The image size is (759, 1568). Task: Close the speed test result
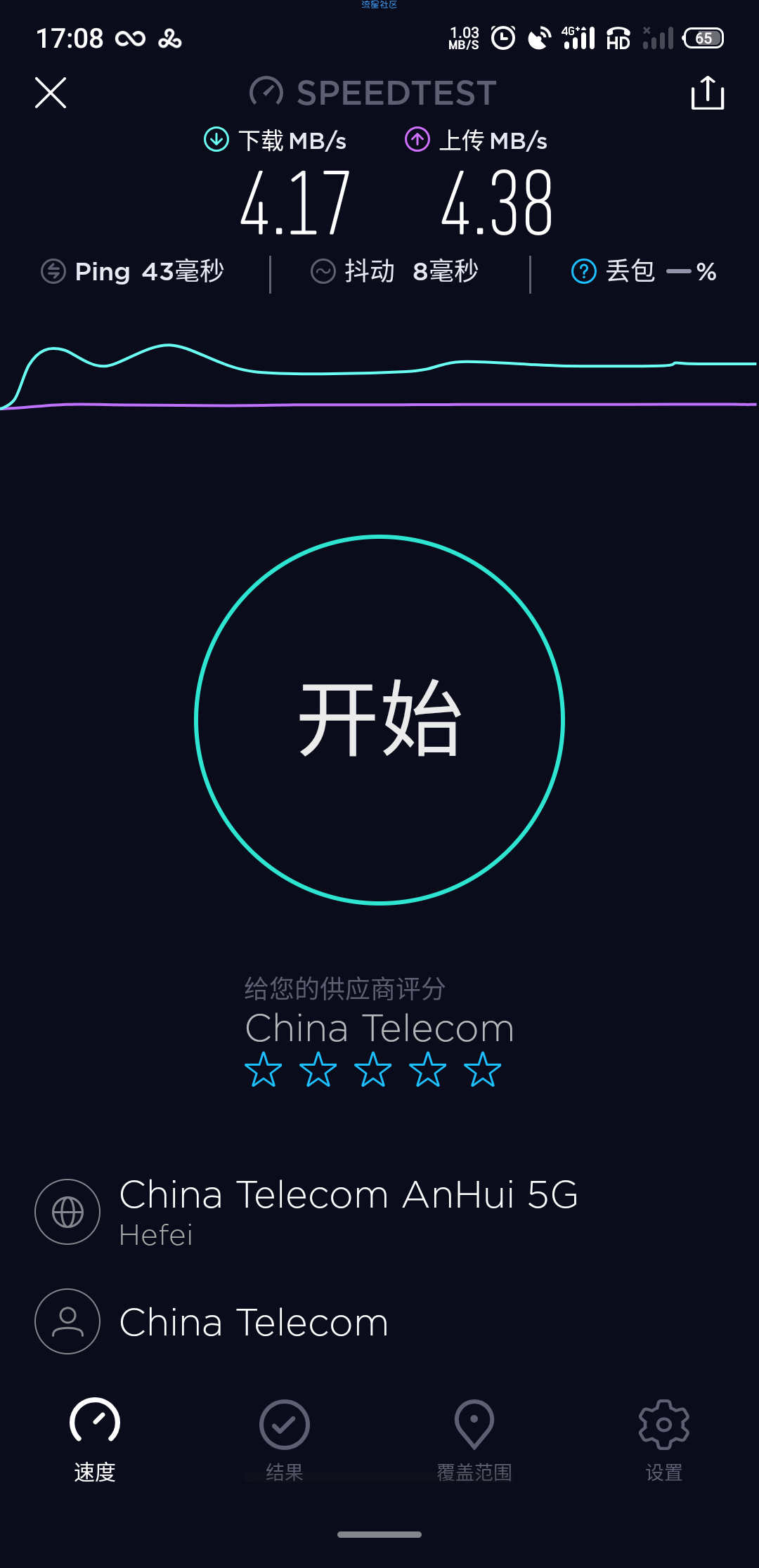pos(51,93)
